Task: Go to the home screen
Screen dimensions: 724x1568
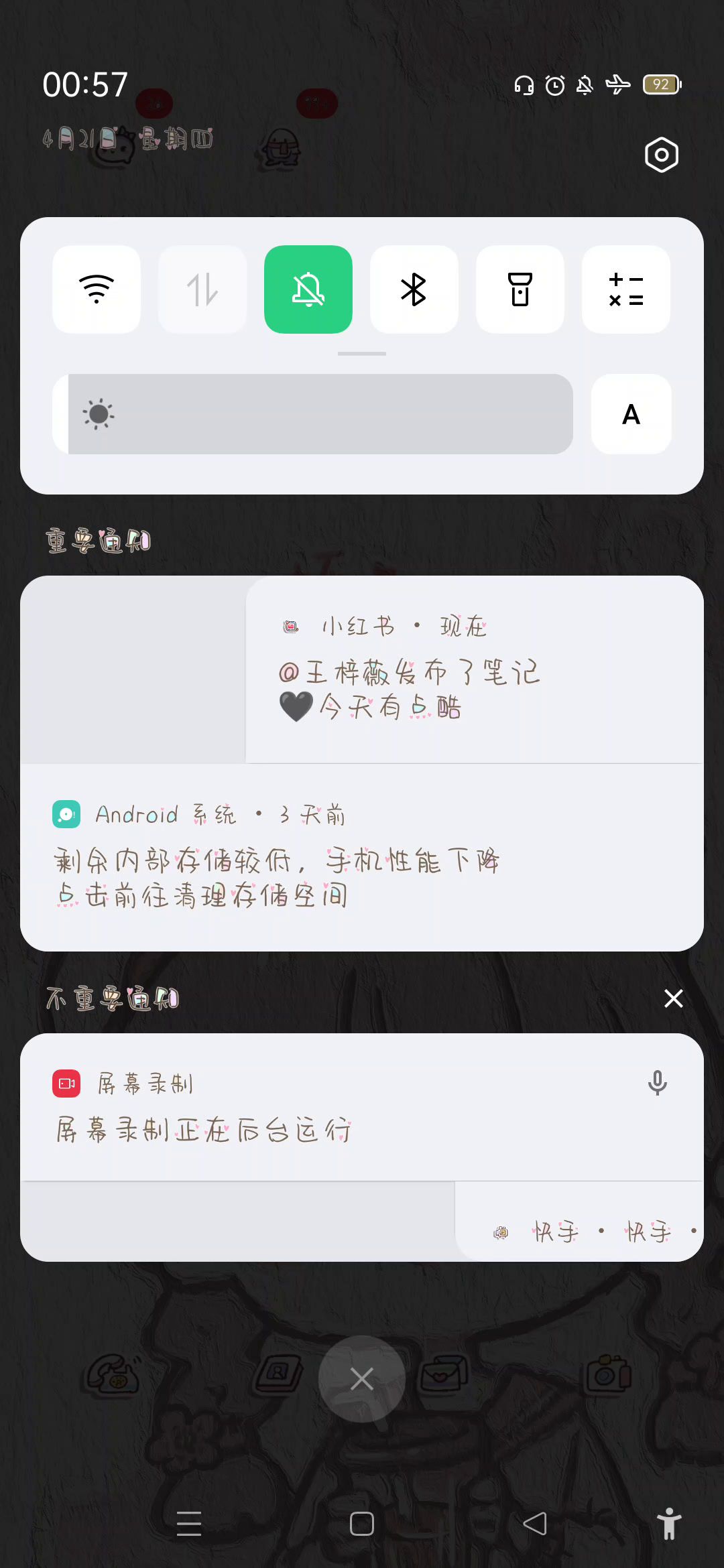Action: pos(362,1524)
